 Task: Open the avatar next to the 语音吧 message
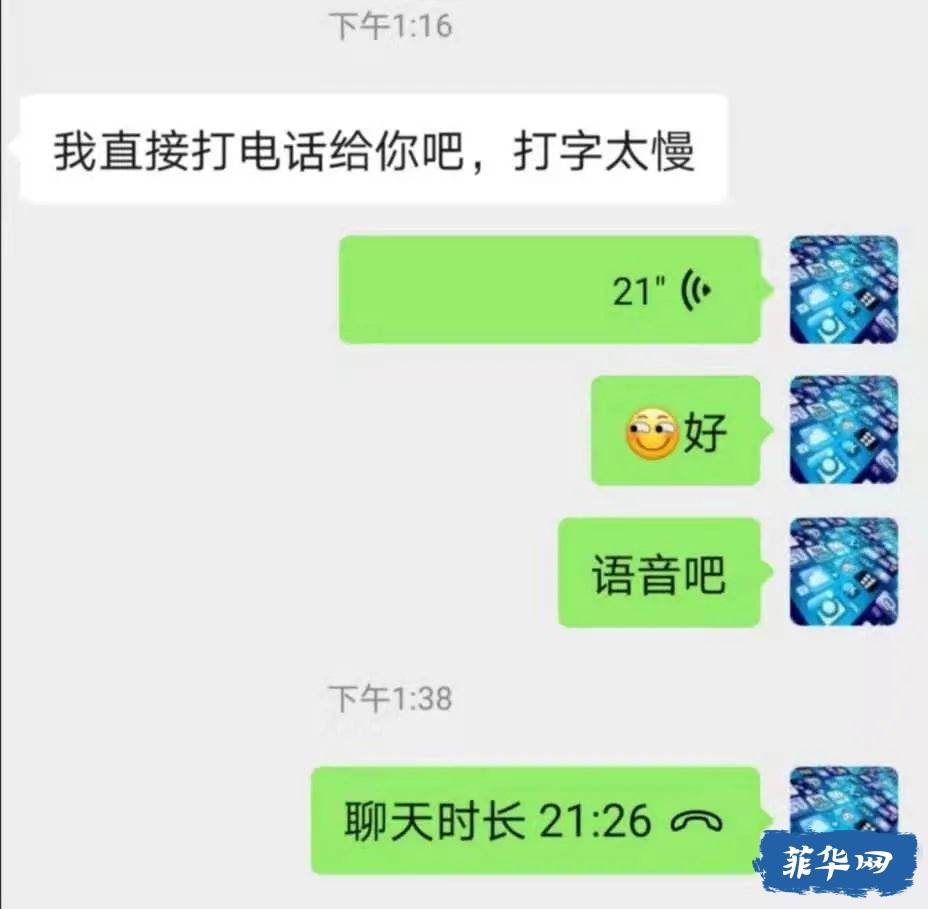click(843, 573)
